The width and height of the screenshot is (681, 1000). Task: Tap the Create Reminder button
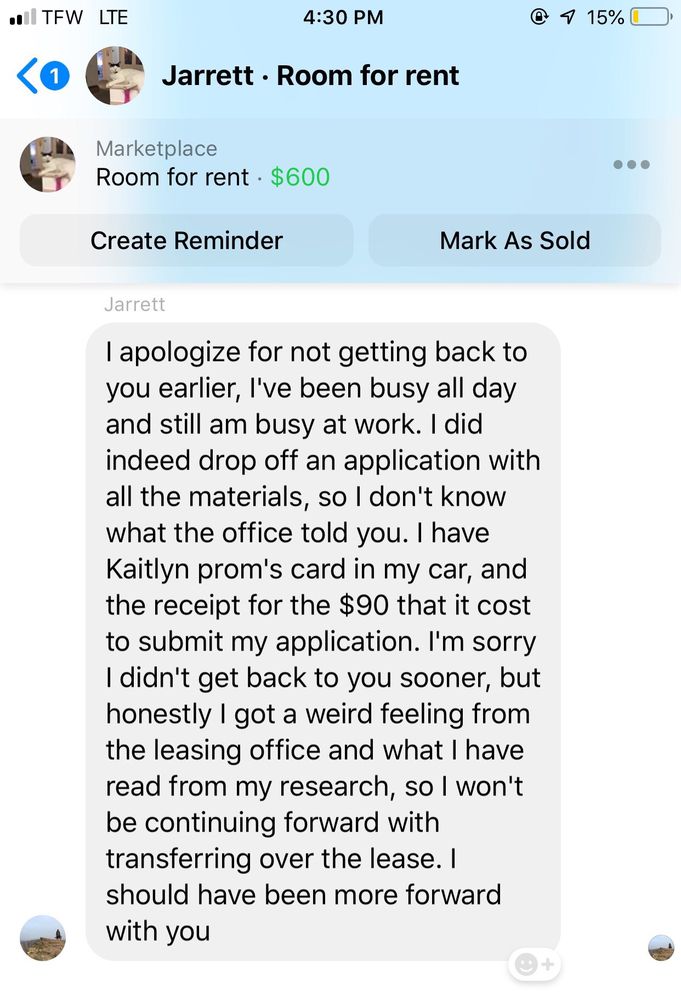pos(186,241)
